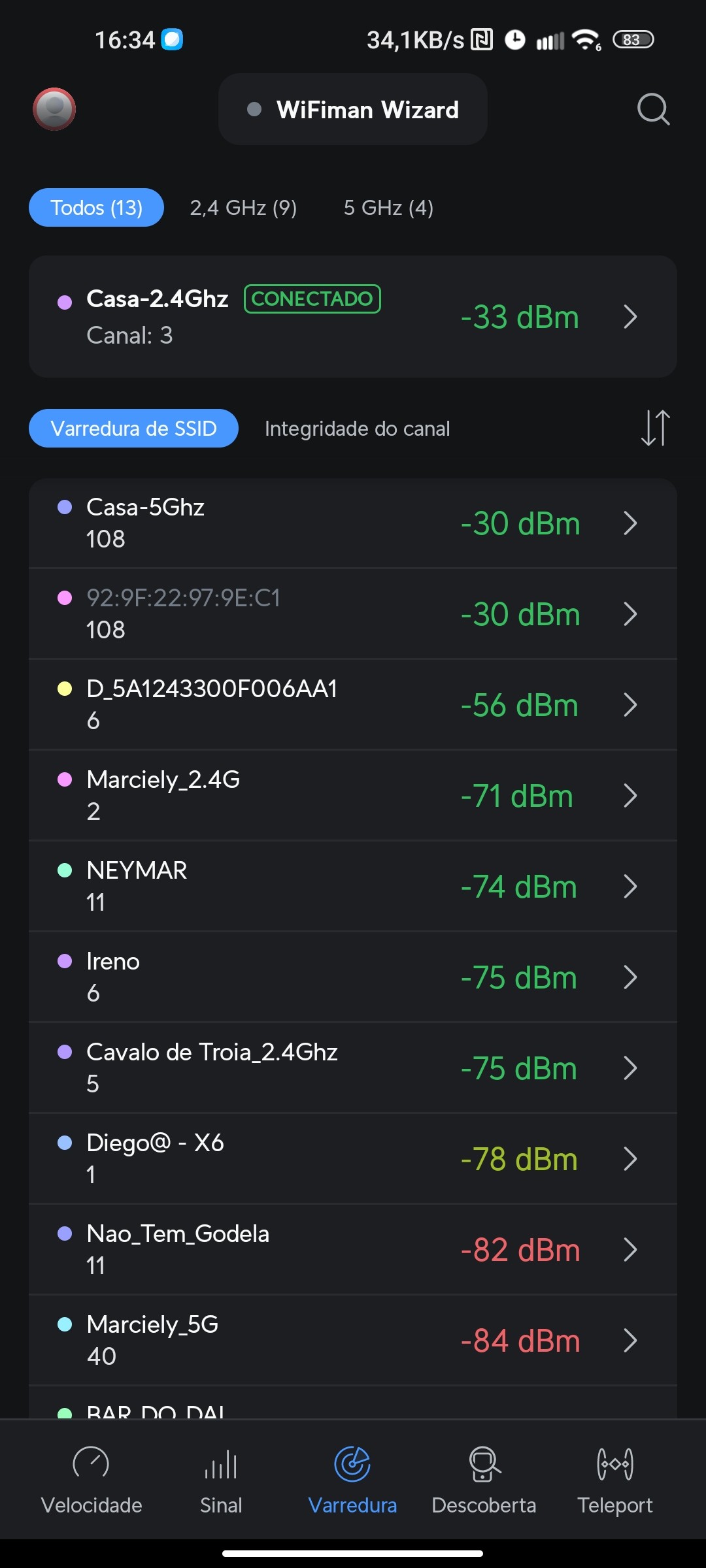706x1568 pixels.
Task: View Cavalo de Troia_2.4Ghz details
Action: tap(353, 1068)
